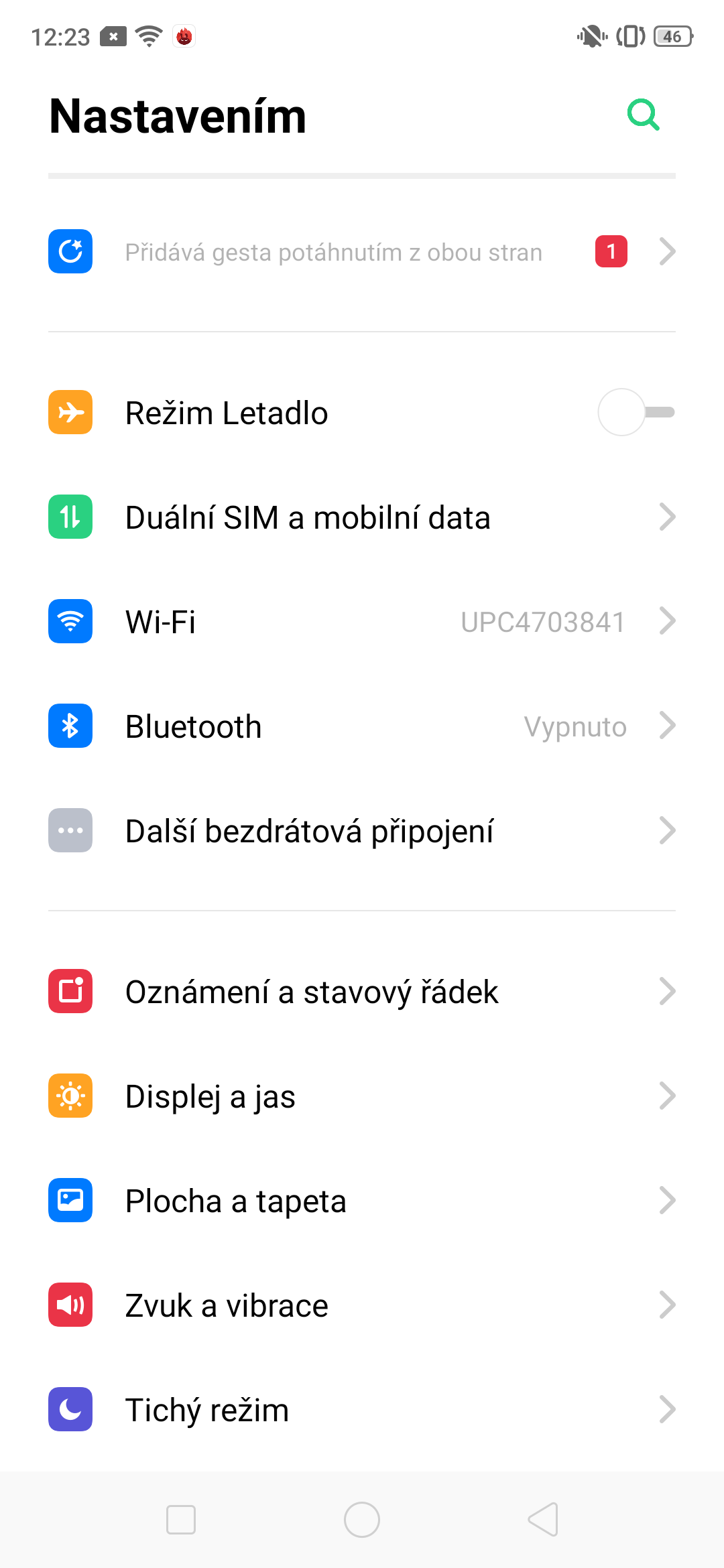724x1568 pixels.
Task: Open the swipe gestures settings via its blue icon
Action: 70,251
